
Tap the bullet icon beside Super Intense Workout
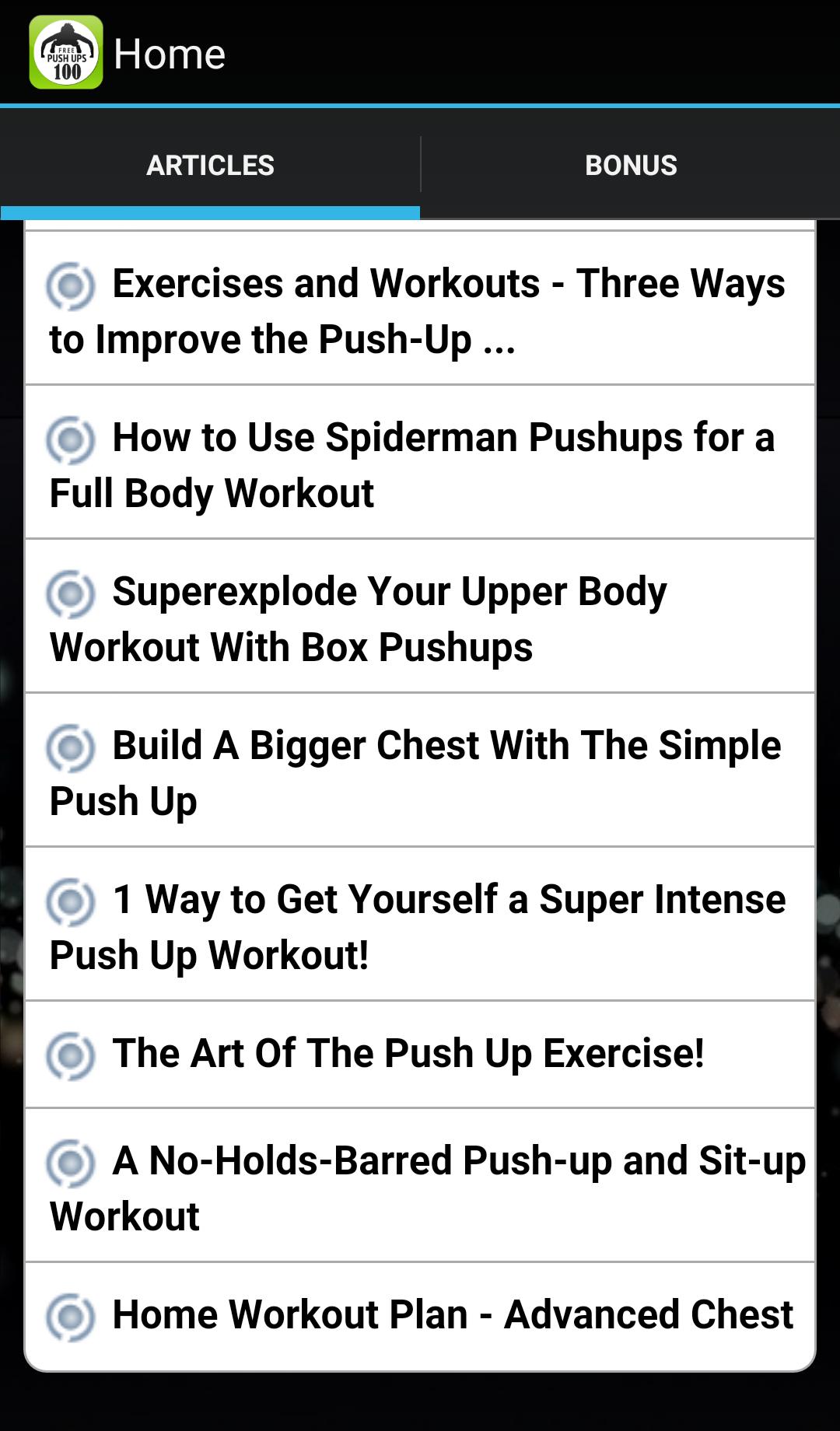pyautogui.click(x=72, y=901)
